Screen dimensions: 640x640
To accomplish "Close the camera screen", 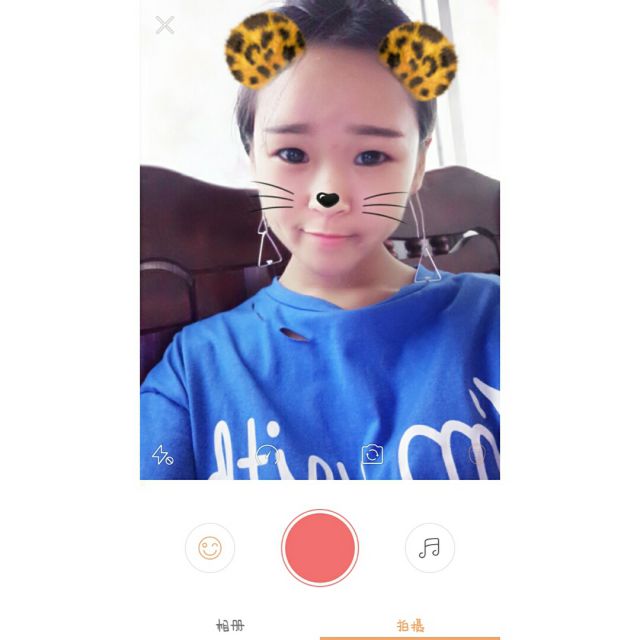I will pos(165,25).
